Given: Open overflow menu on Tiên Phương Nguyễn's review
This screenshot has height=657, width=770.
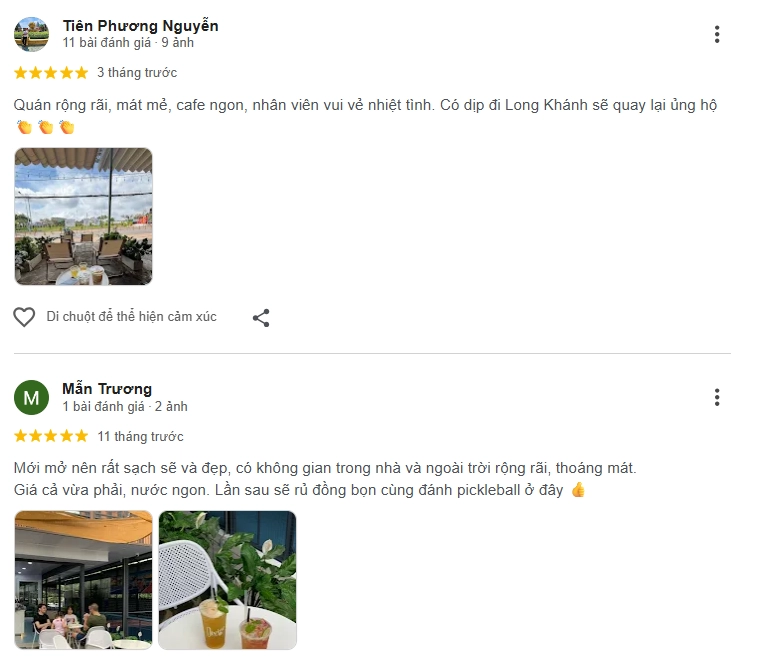Looking at the screenshot, I should point(717,34).
